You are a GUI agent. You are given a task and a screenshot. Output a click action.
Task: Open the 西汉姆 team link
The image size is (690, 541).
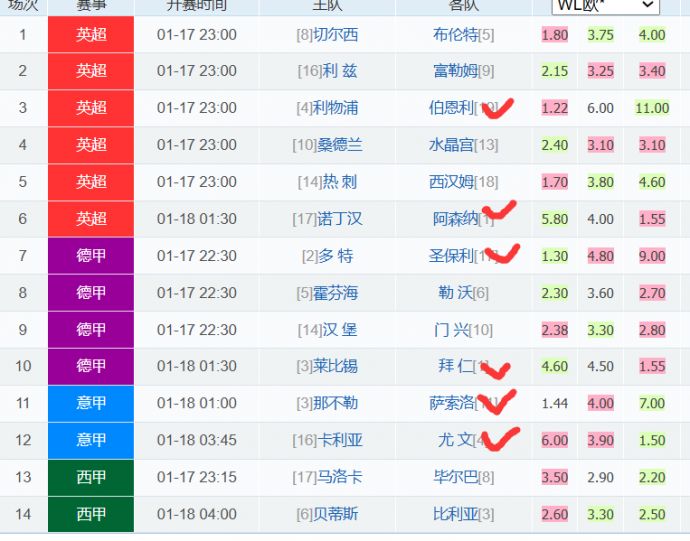(x=452, y=182)
